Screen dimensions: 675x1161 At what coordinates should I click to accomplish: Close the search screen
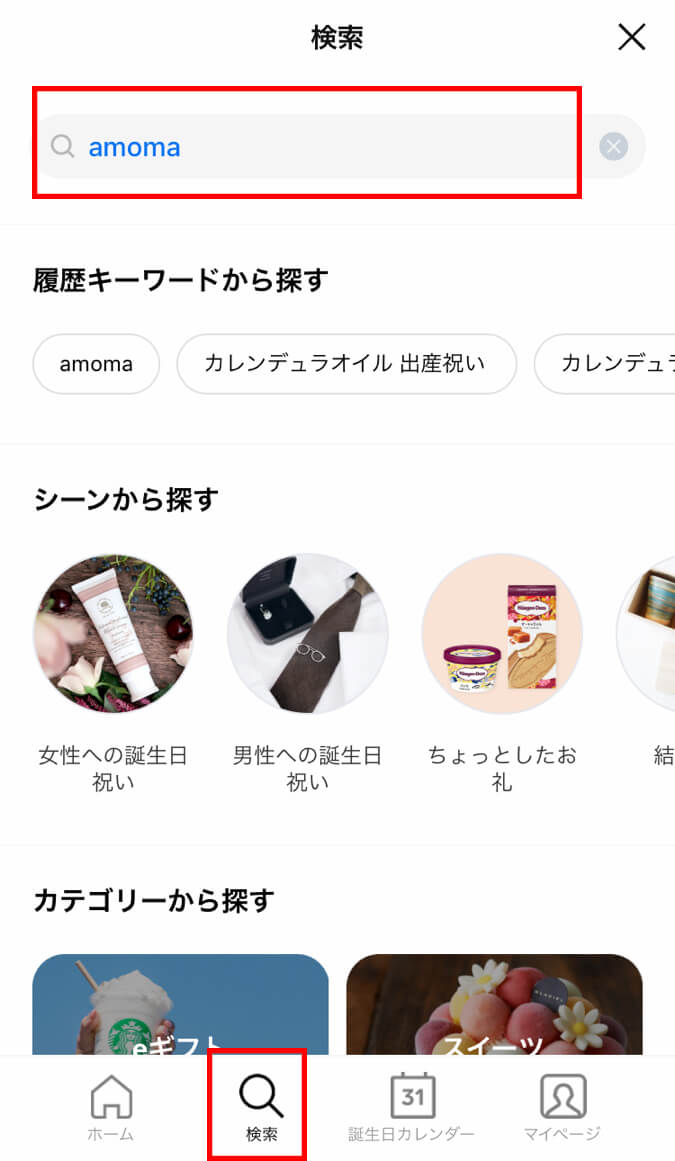[632, 38]
